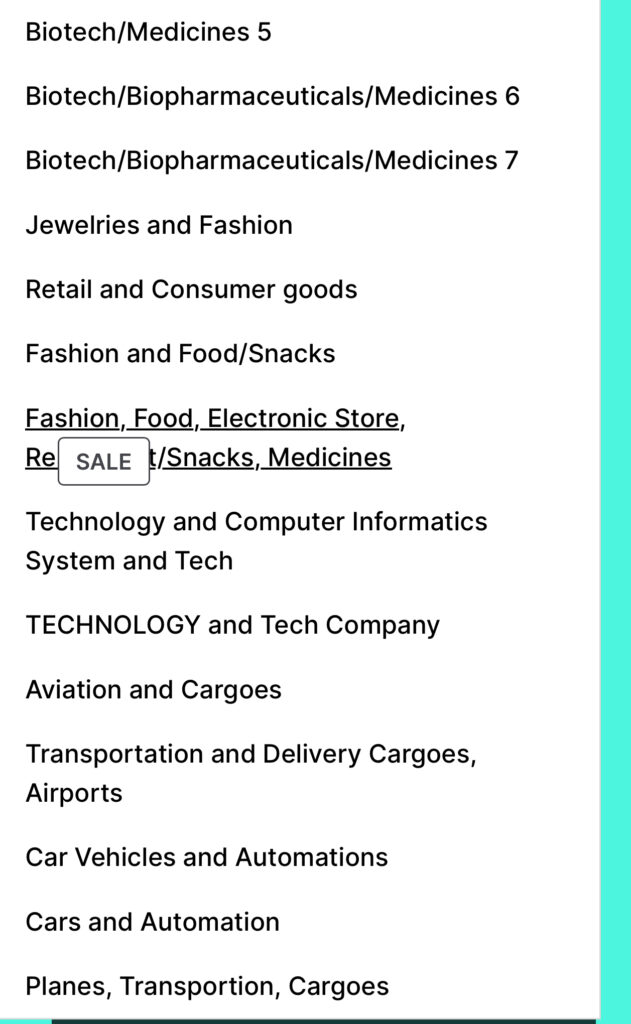Image resolution: width=631 pixels, height=1024 pixels.
Task: Tap Planes, Transportion, Cargoes
Action: click(x=207, y=986)
